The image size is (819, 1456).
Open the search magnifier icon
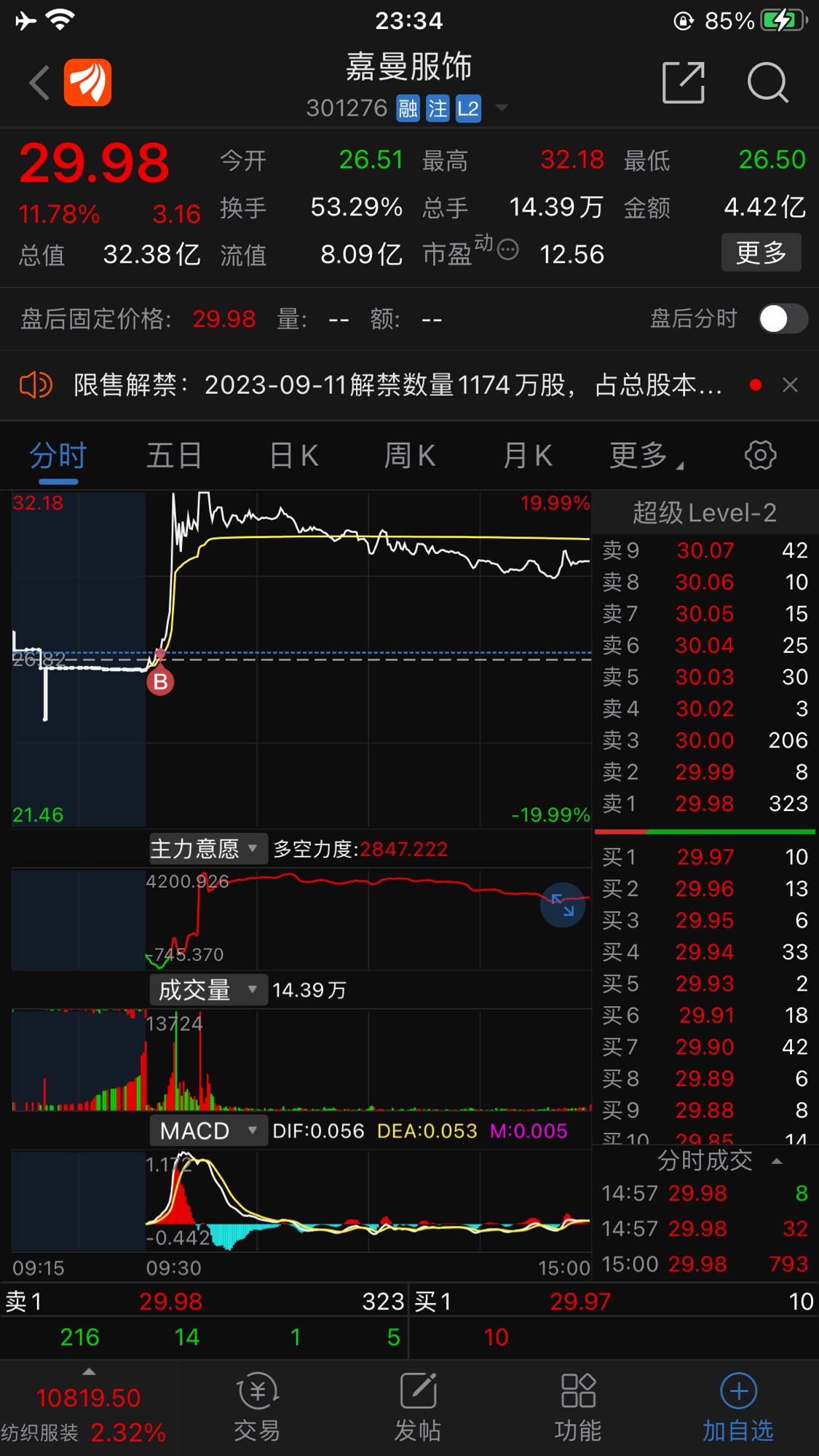pos(768,82)
